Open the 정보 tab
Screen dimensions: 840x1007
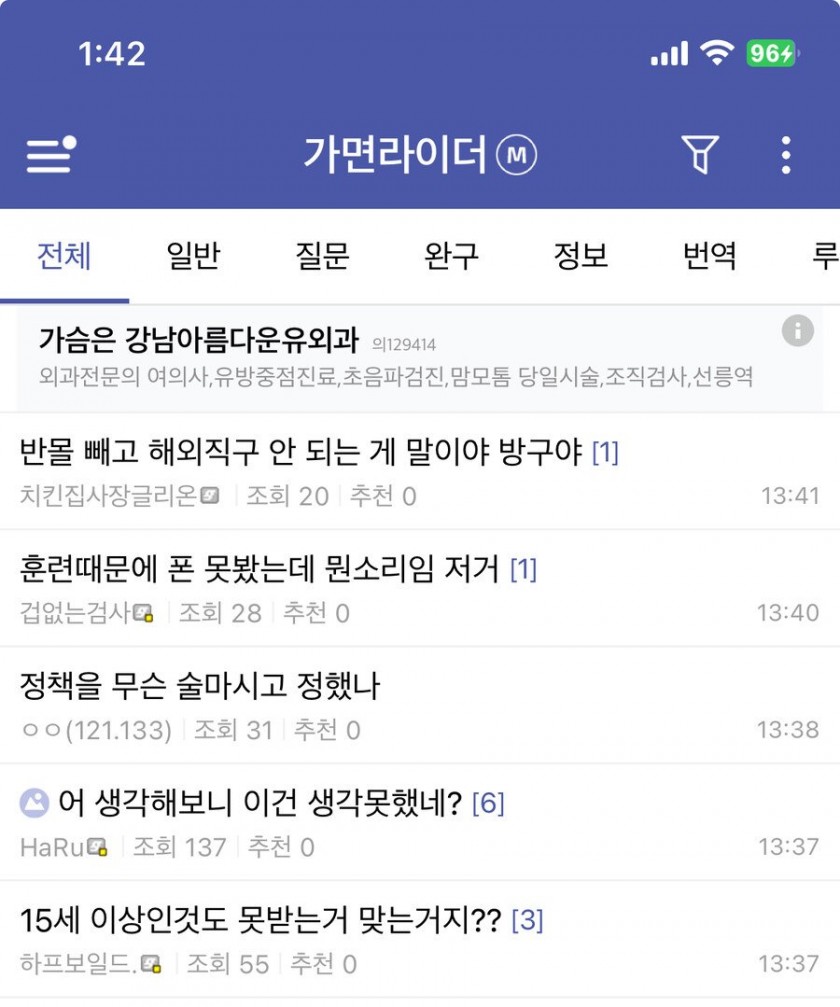(x=580, y=256)
